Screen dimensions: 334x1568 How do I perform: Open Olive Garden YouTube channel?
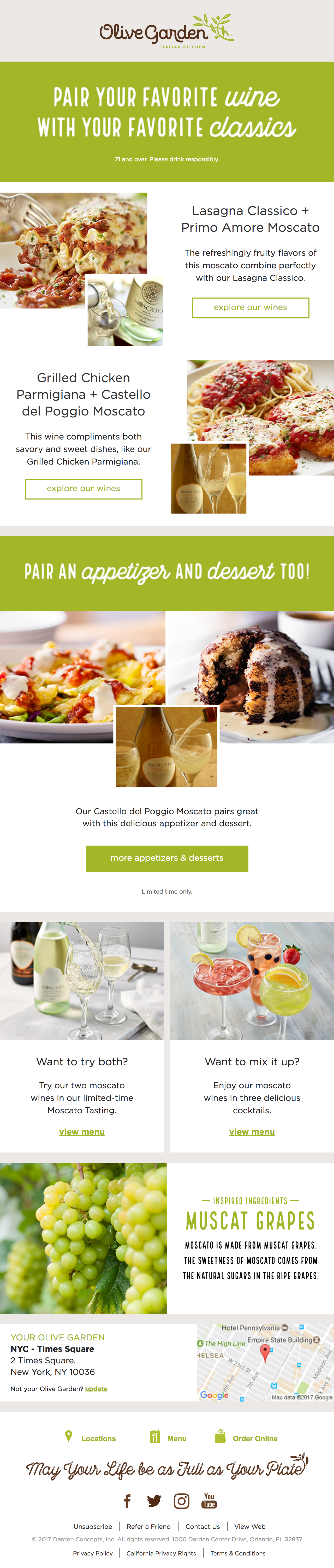click(209, 1501)
